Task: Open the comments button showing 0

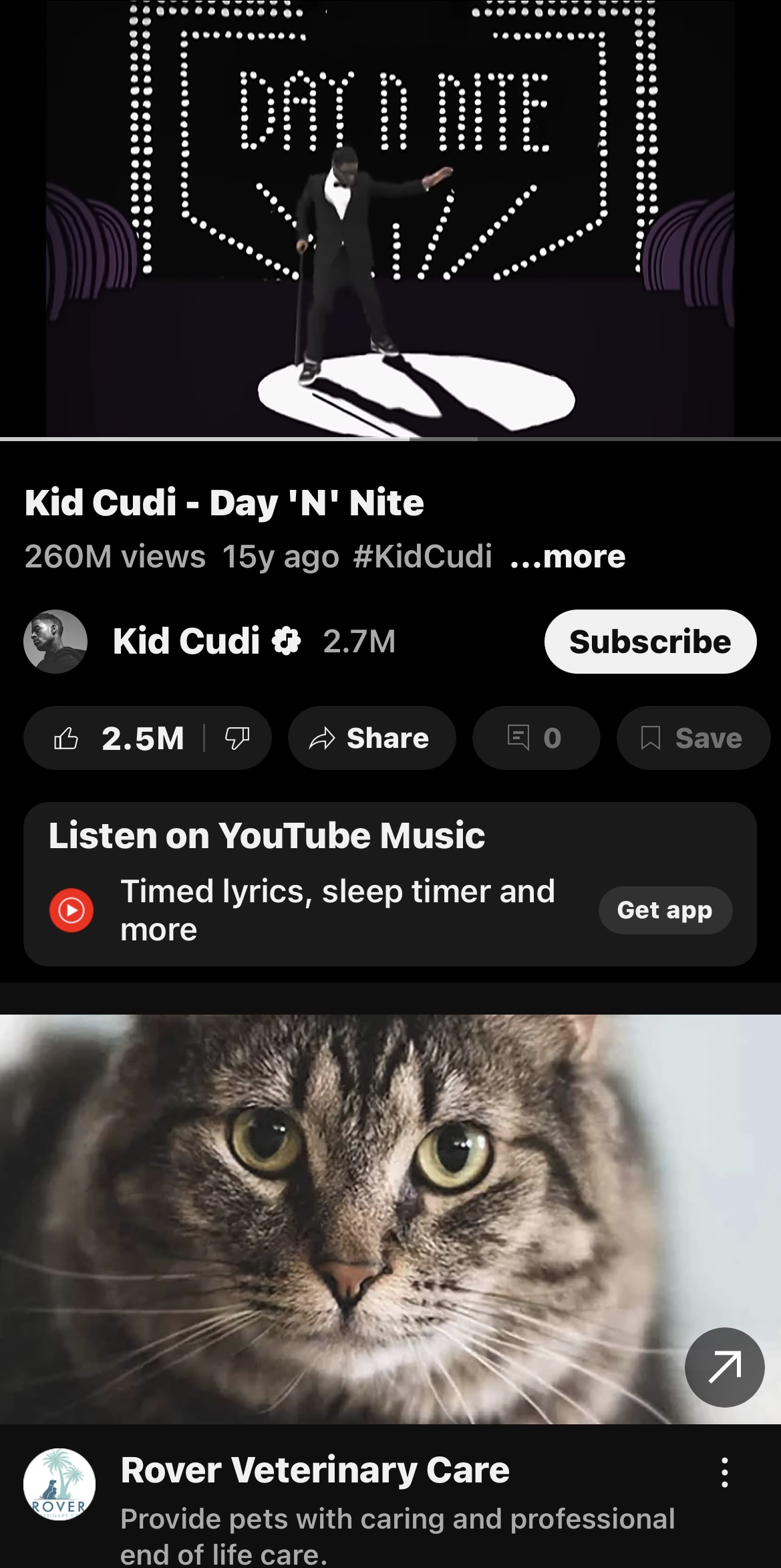Action: [x=536, y=739]
